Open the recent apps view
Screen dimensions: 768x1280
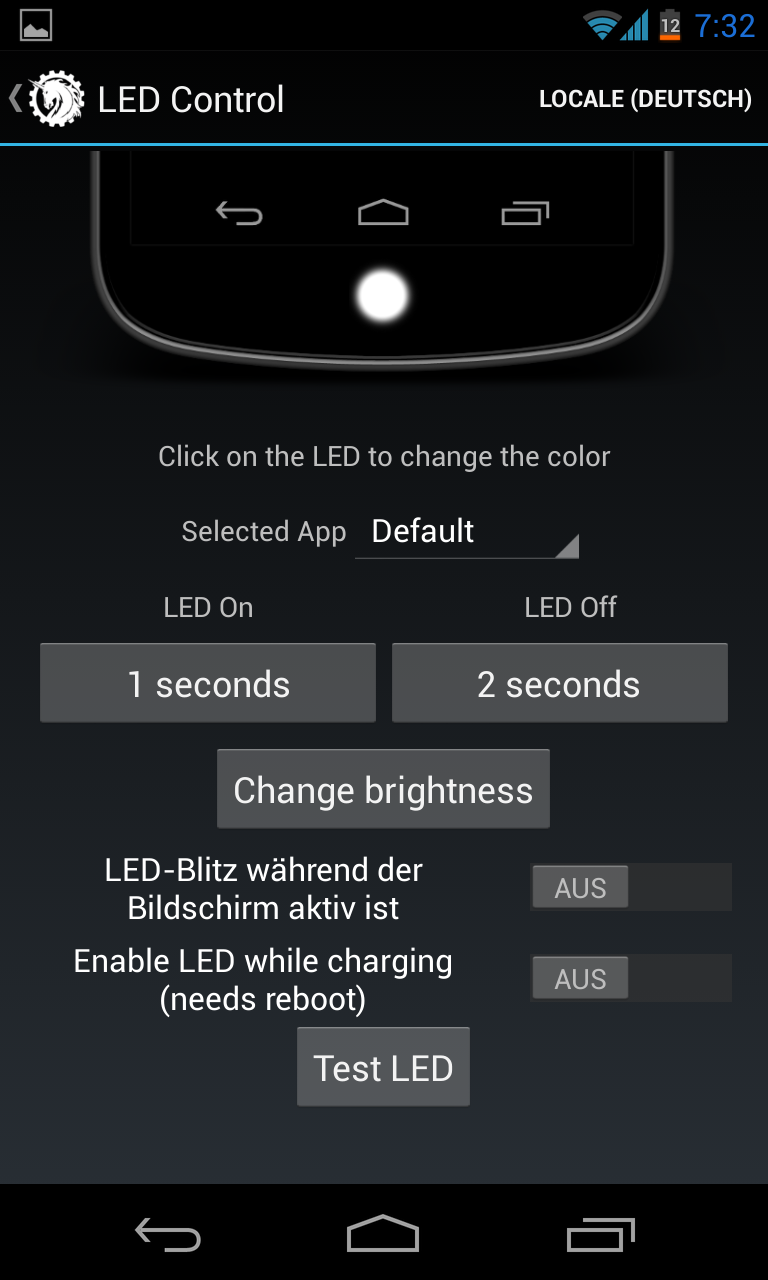[601, 1235]
